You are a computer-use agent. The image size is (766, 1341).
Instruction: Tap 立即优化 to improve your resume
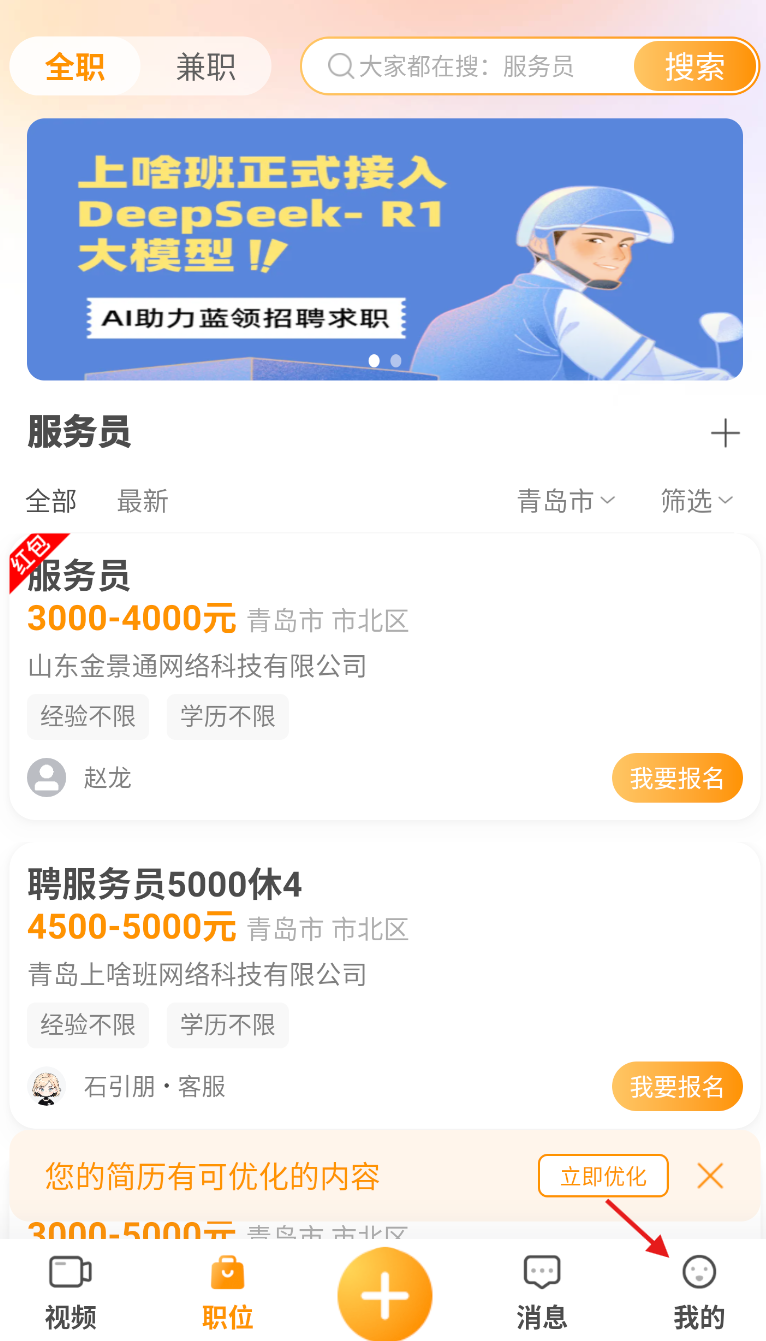603,1176
